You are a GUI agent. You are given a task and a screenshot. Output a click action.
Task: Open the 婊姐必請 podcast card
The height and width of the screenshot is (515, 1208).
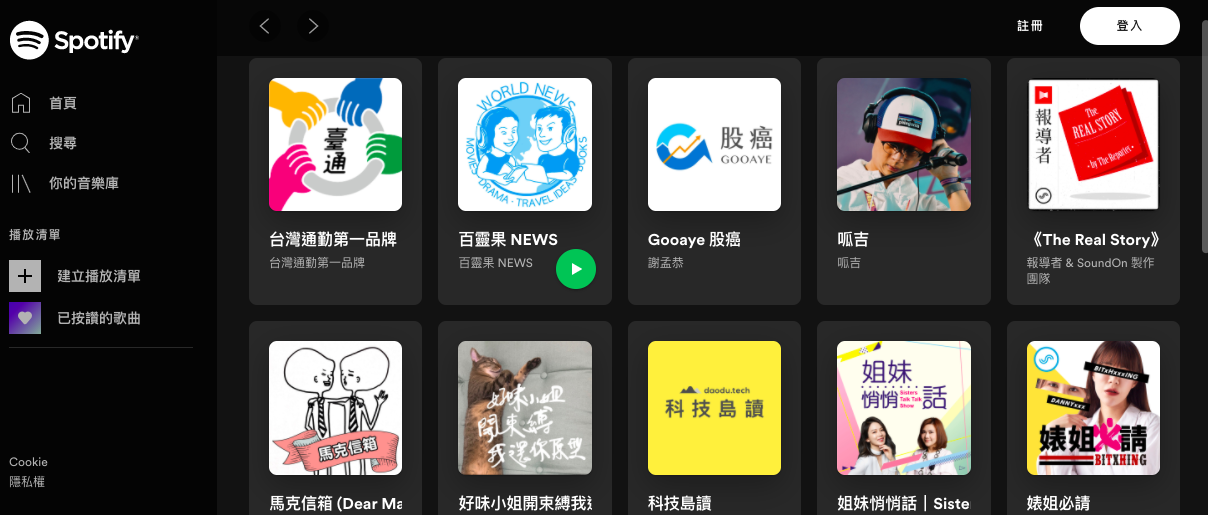1093,408
